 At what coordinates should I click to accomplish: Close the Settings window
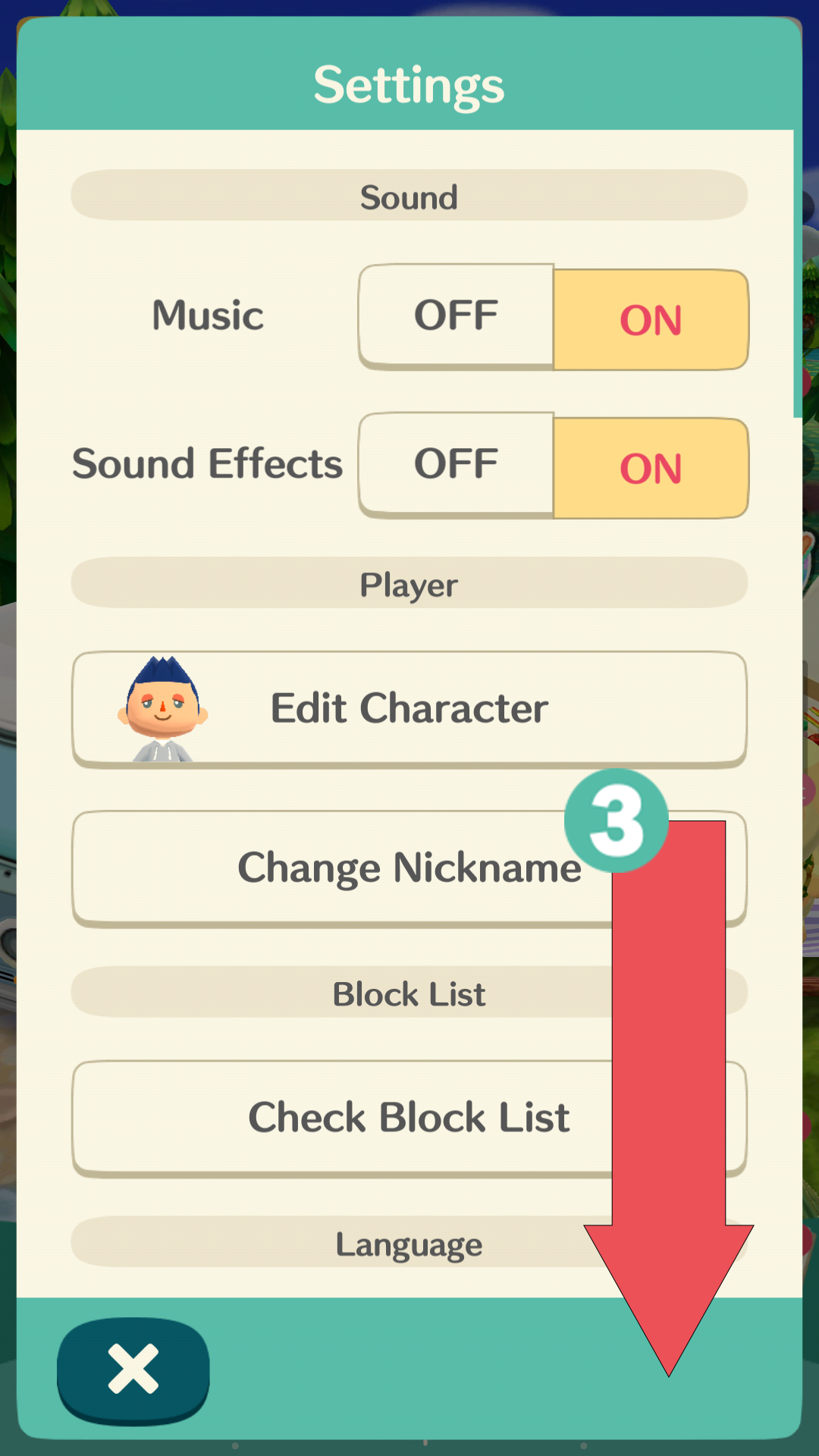[x=133, y=1369]
